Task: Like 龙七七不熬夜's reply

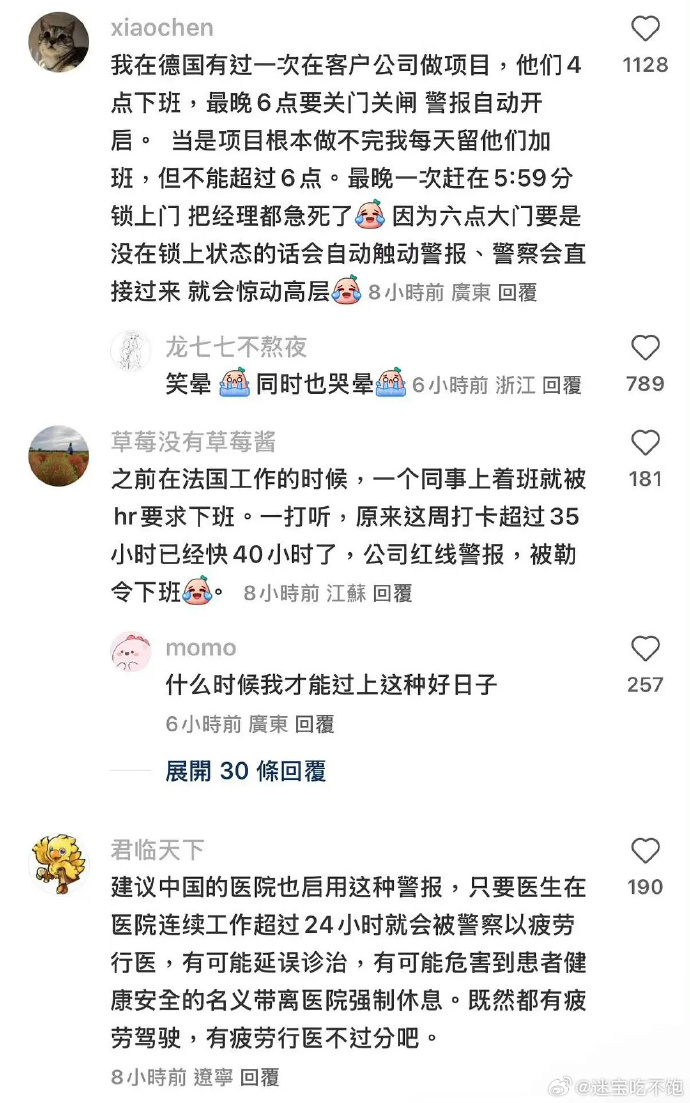Action: 645,348
